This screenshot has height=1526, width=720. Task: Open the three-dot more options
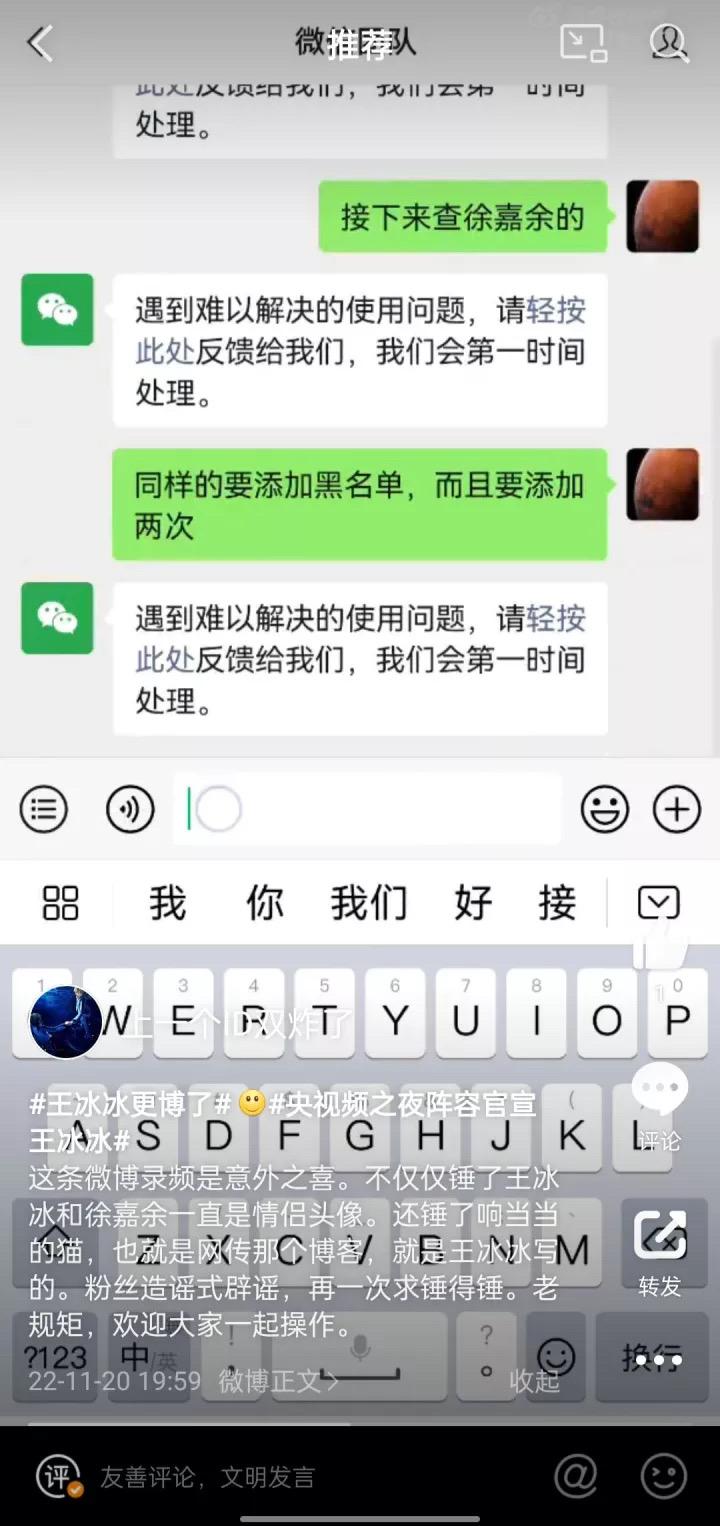point(658,1360)
